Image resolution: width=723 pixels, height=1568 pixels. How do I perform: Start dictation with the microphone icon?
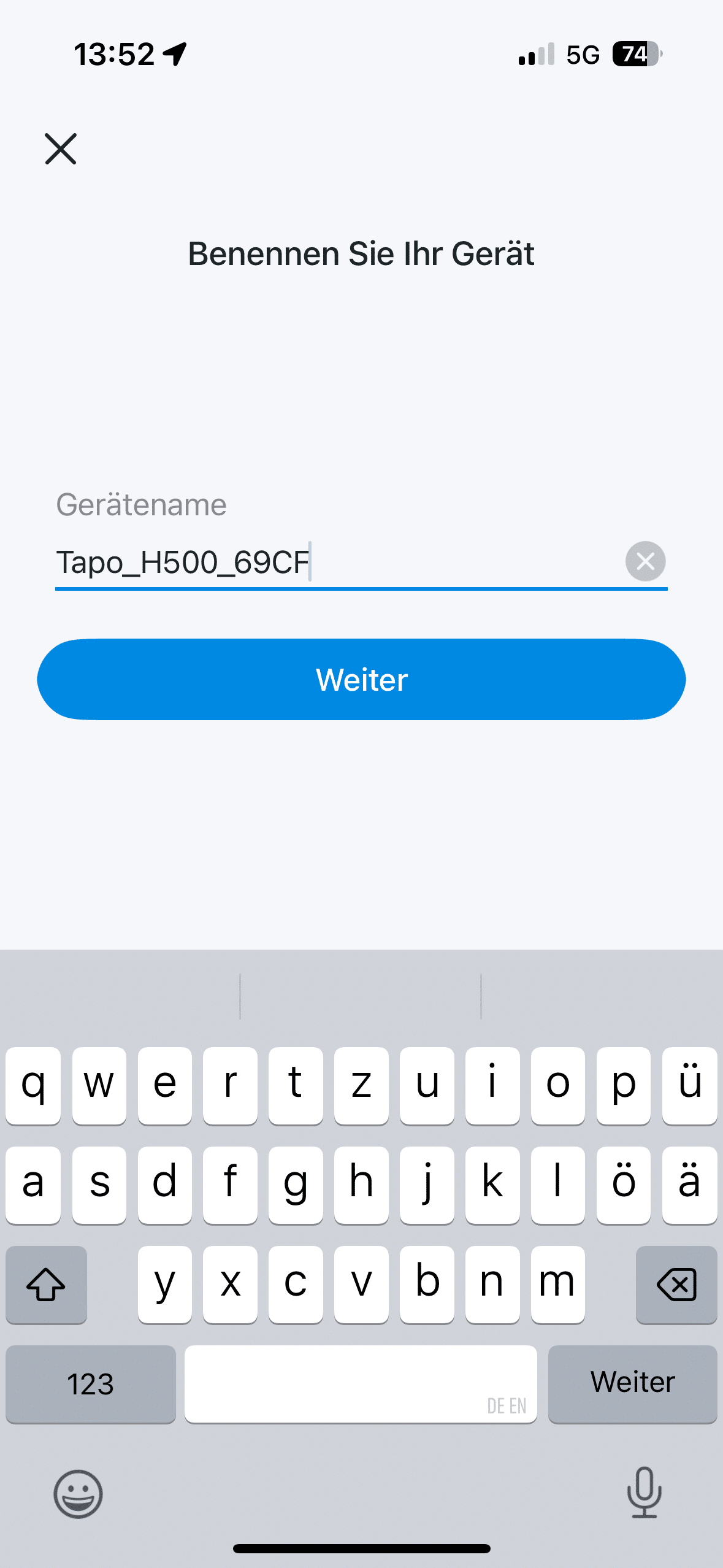pyautogui.click(x=644, y=1493)
